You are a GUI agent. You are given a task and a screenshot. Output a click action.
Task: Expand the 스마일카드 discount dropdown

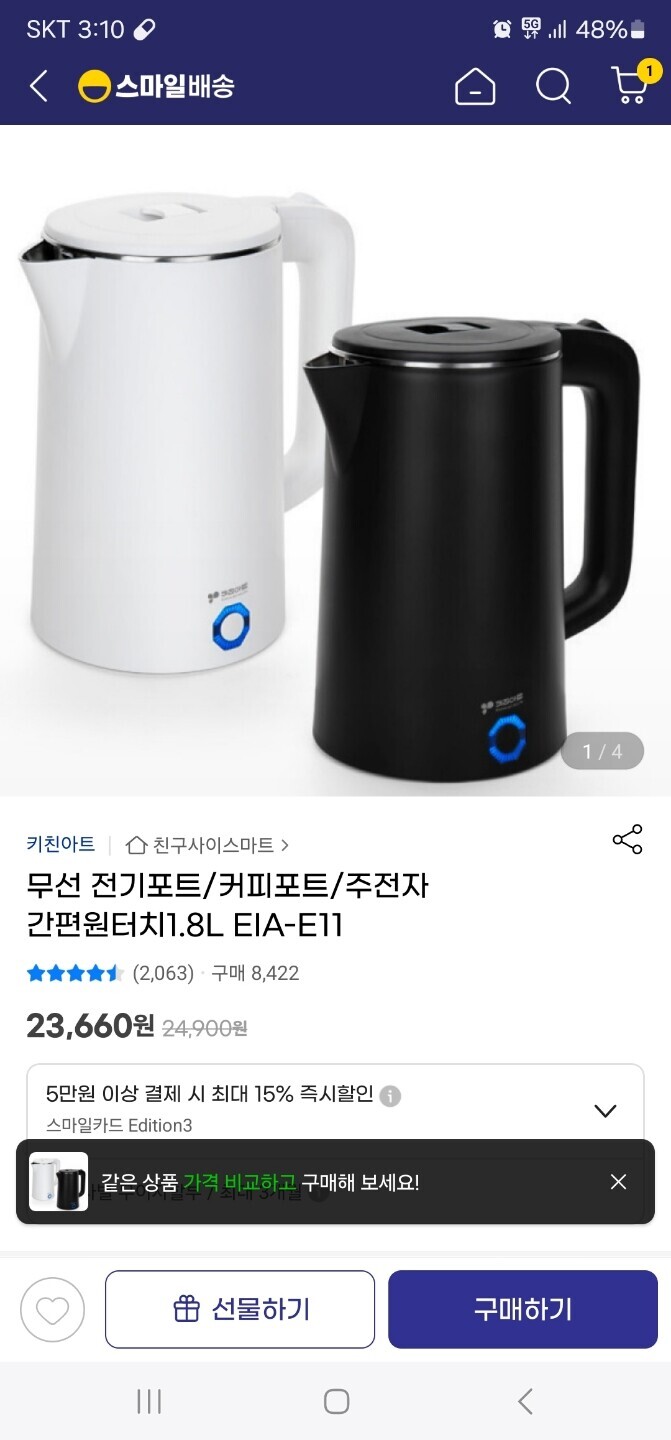(x=605, y=1110)
